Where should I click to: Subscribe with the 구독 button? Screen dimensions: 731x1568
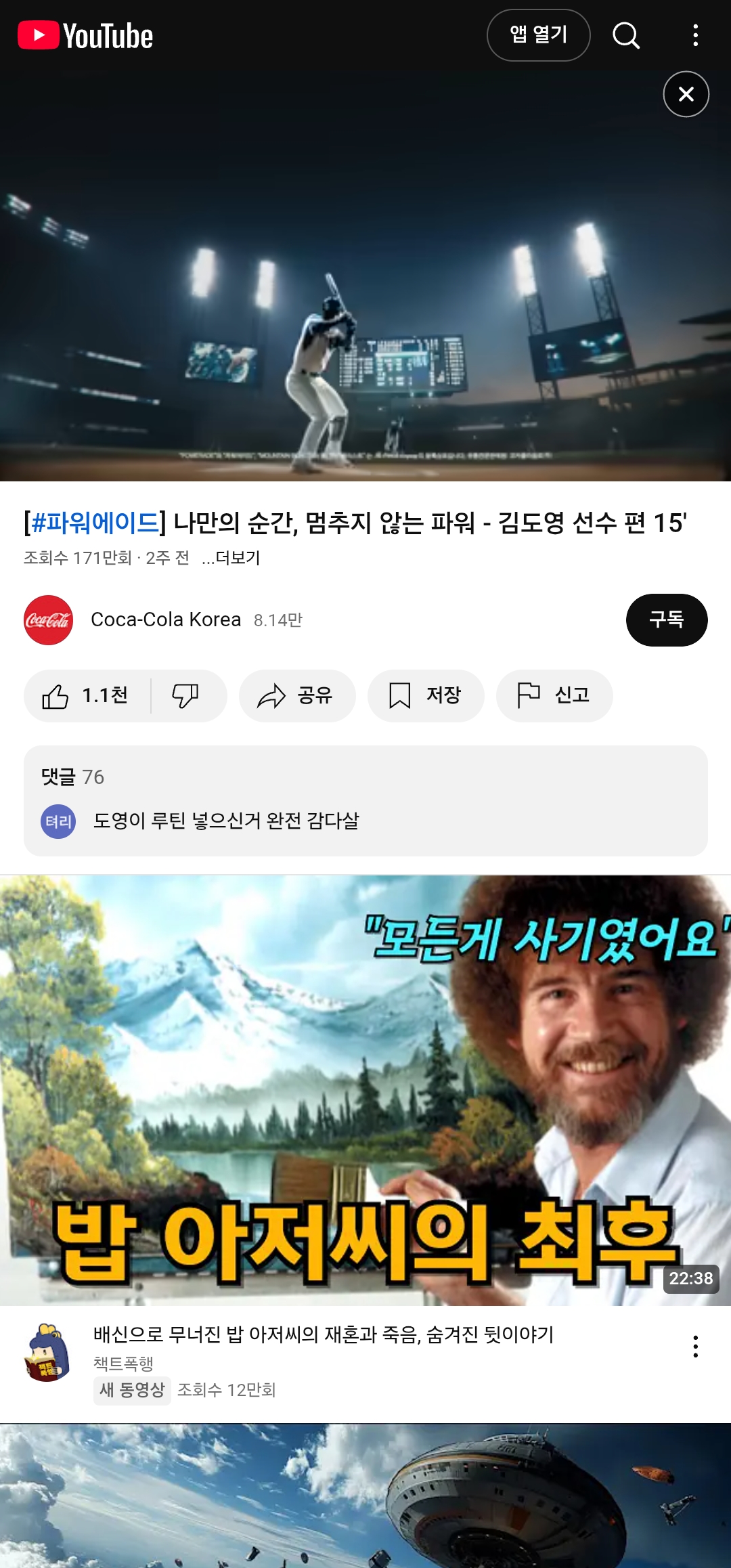(x=666, y=619)
